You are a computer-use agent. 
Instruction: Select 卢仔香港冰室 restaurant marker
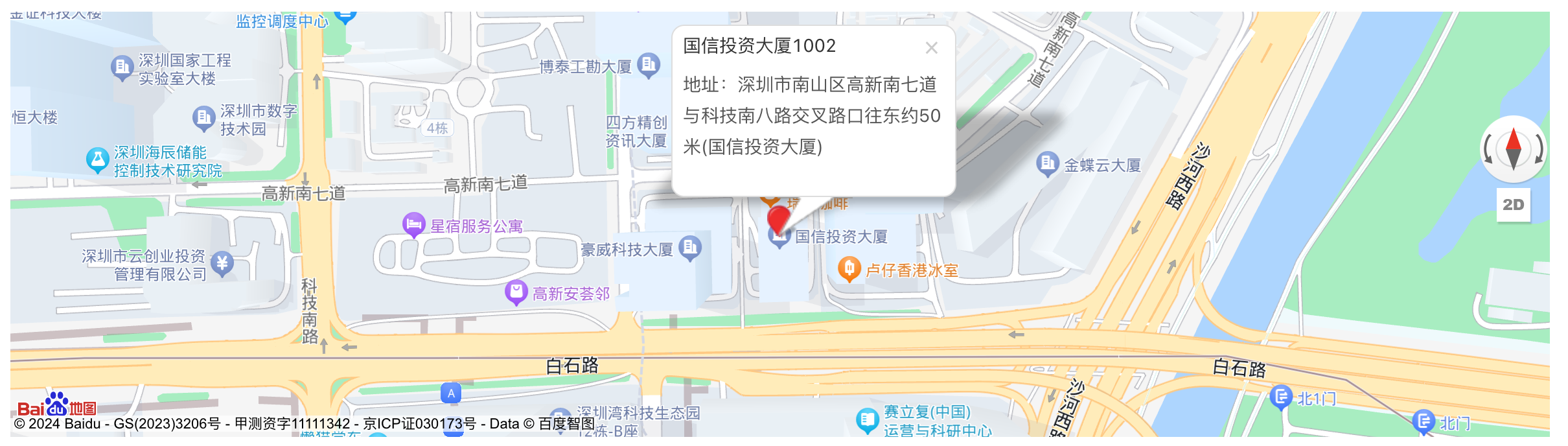(849, 269)
